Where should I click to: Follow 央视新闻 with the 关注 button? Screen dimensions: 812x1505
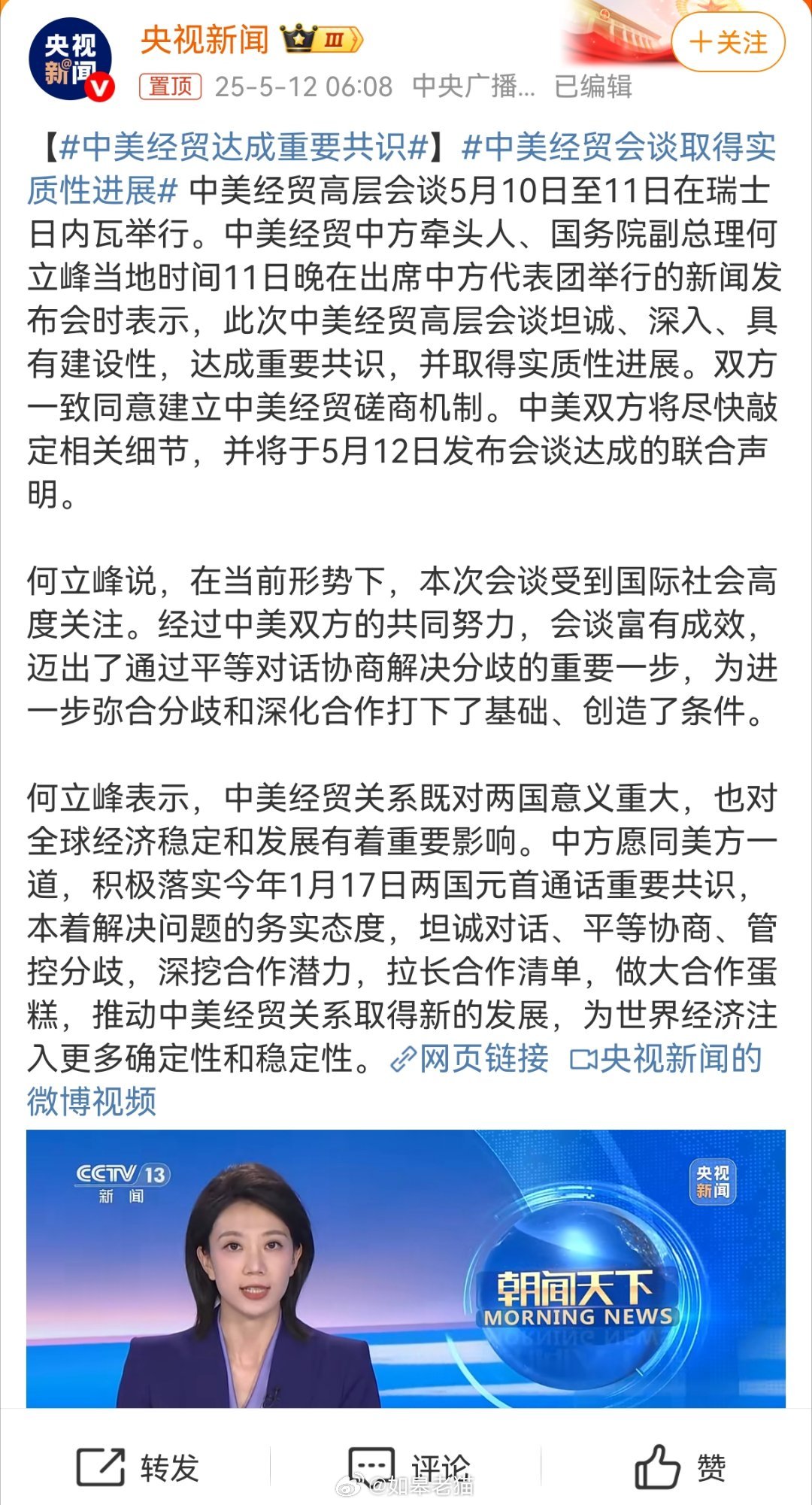point(728,43)
